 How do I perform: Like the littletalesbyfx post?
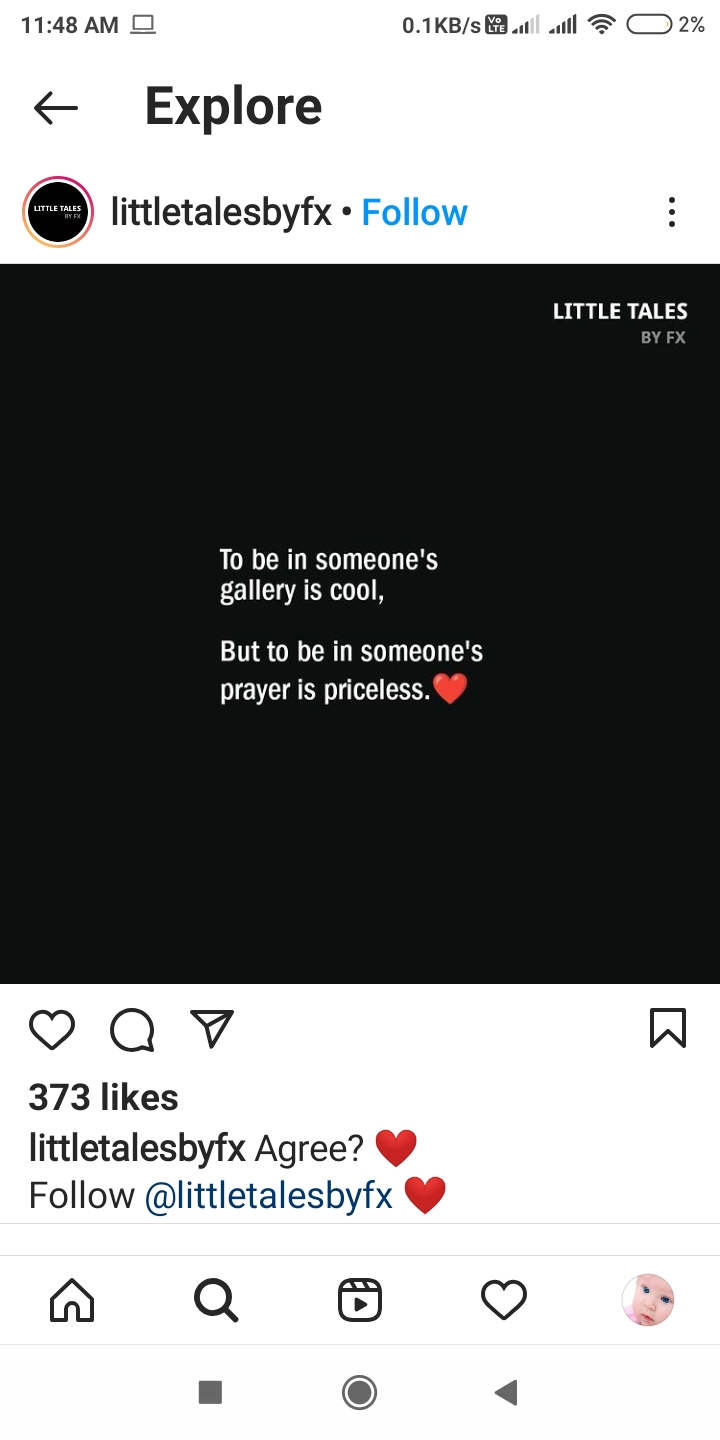click(x=52, y=1029)
